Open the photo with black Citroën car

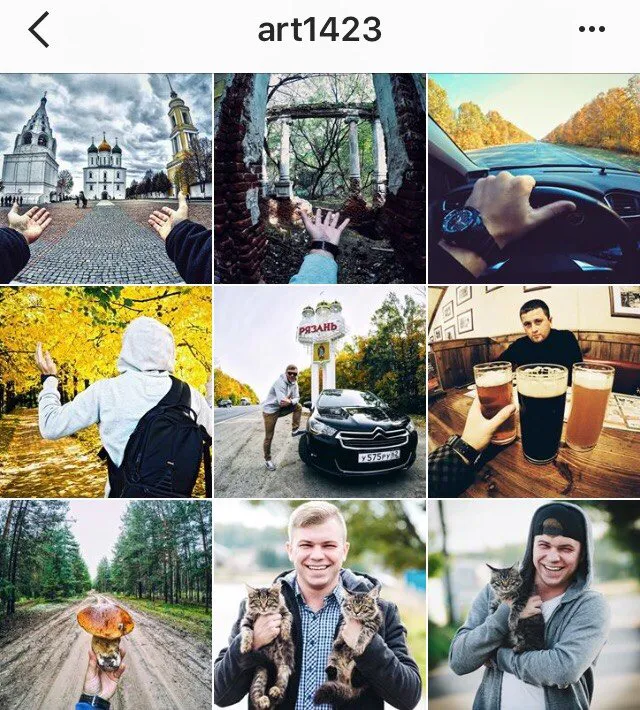(x=320, y=392)
